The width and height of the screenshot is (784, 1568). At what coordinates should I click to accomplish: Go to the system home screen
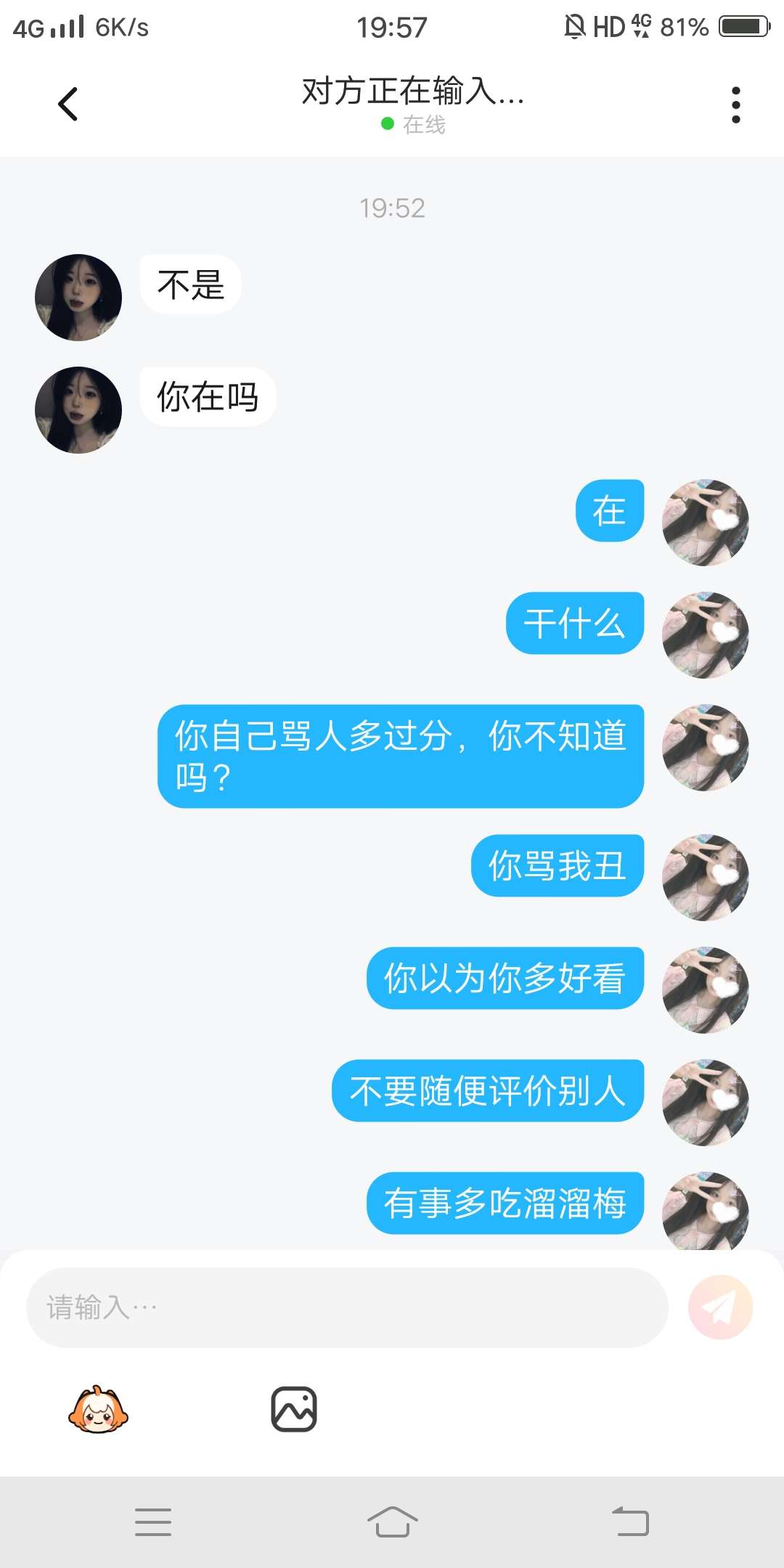point(392,1522)
